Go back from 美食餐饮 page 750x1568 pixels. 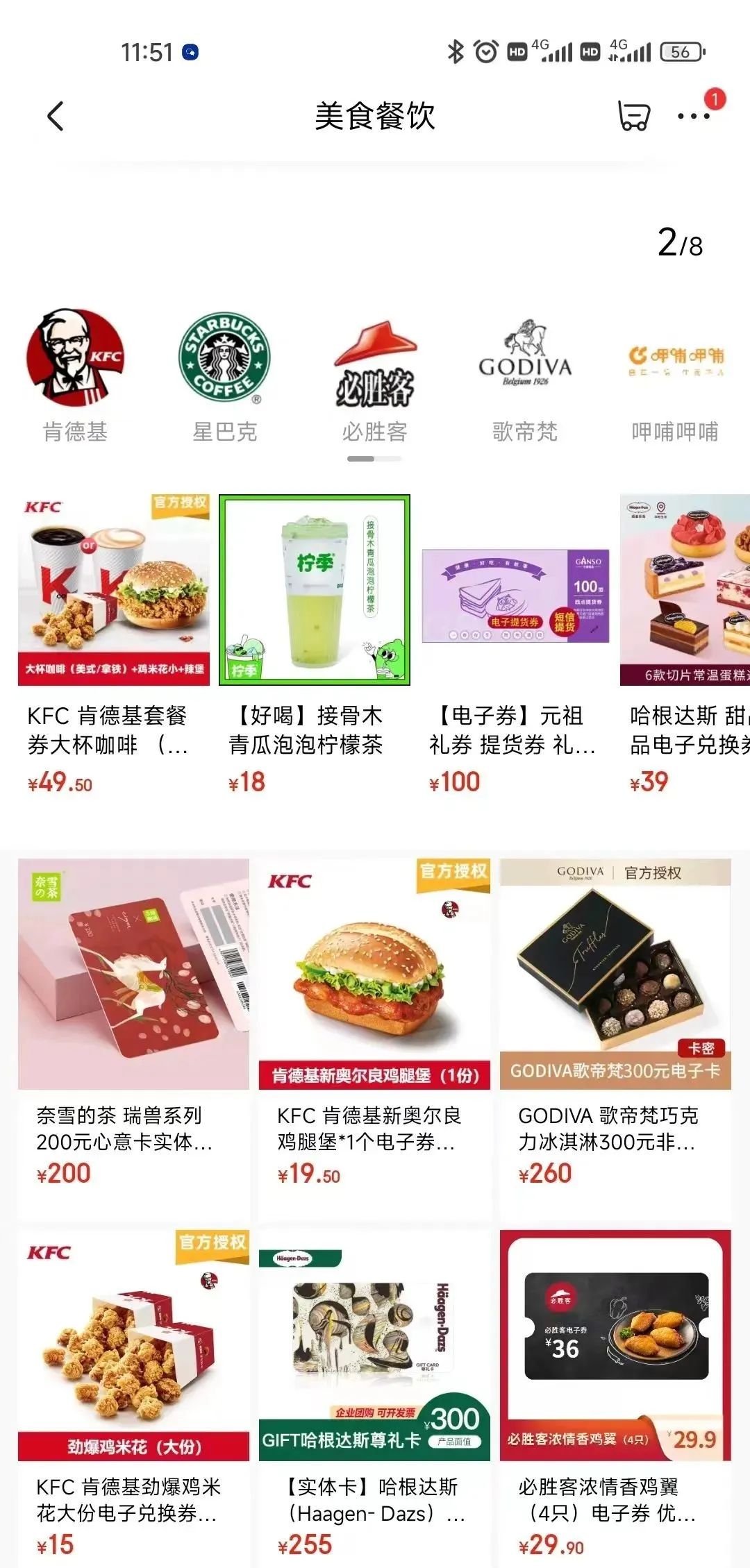[x=56, y=117]
